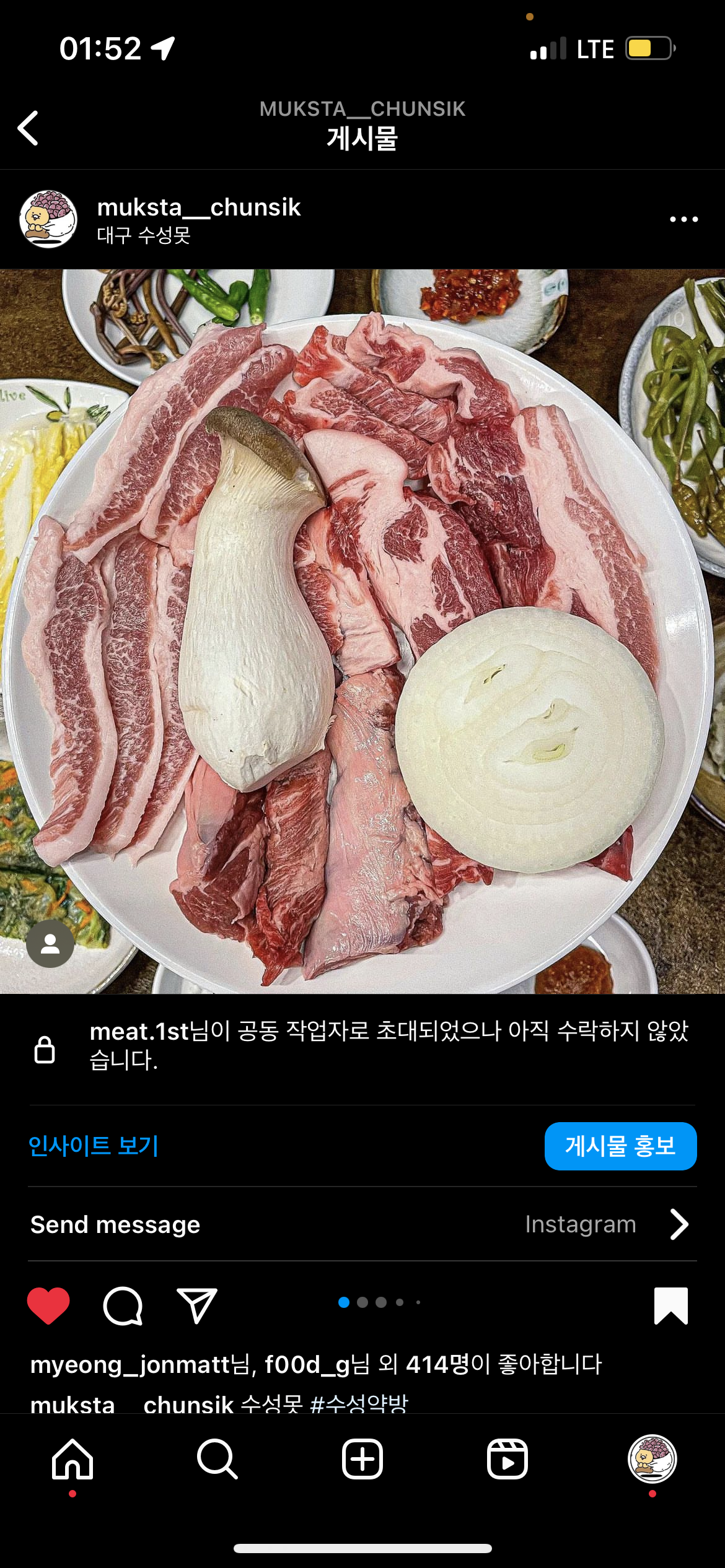The width and height of the screenshot is (725, 1568).
Task: Open the profile tab in the bottom bar
Action: pos(652,1459)
